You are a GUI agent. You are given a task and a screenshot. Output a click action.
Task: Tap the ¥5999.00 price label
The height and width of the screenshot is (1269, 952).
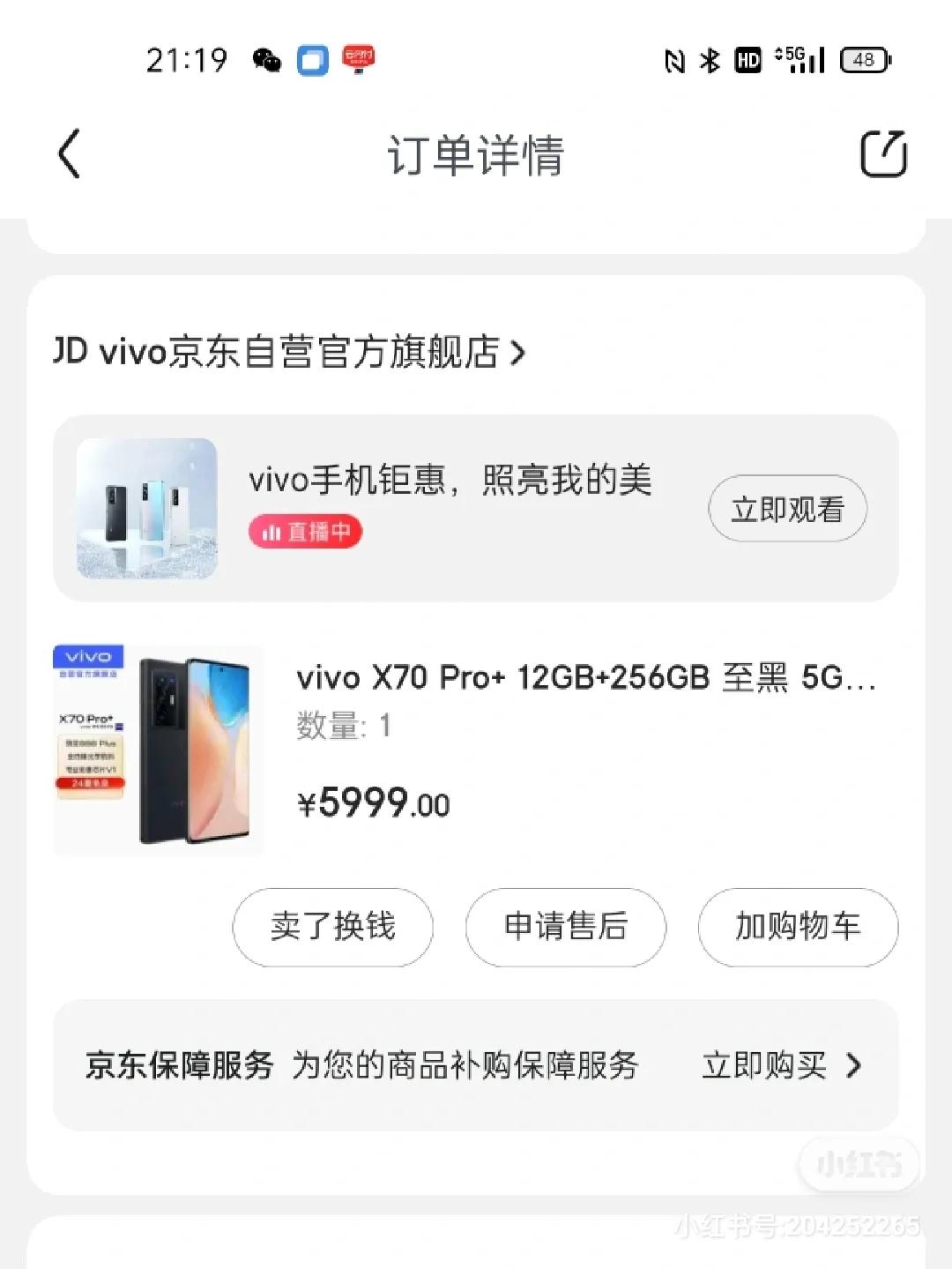pos(370,803)
